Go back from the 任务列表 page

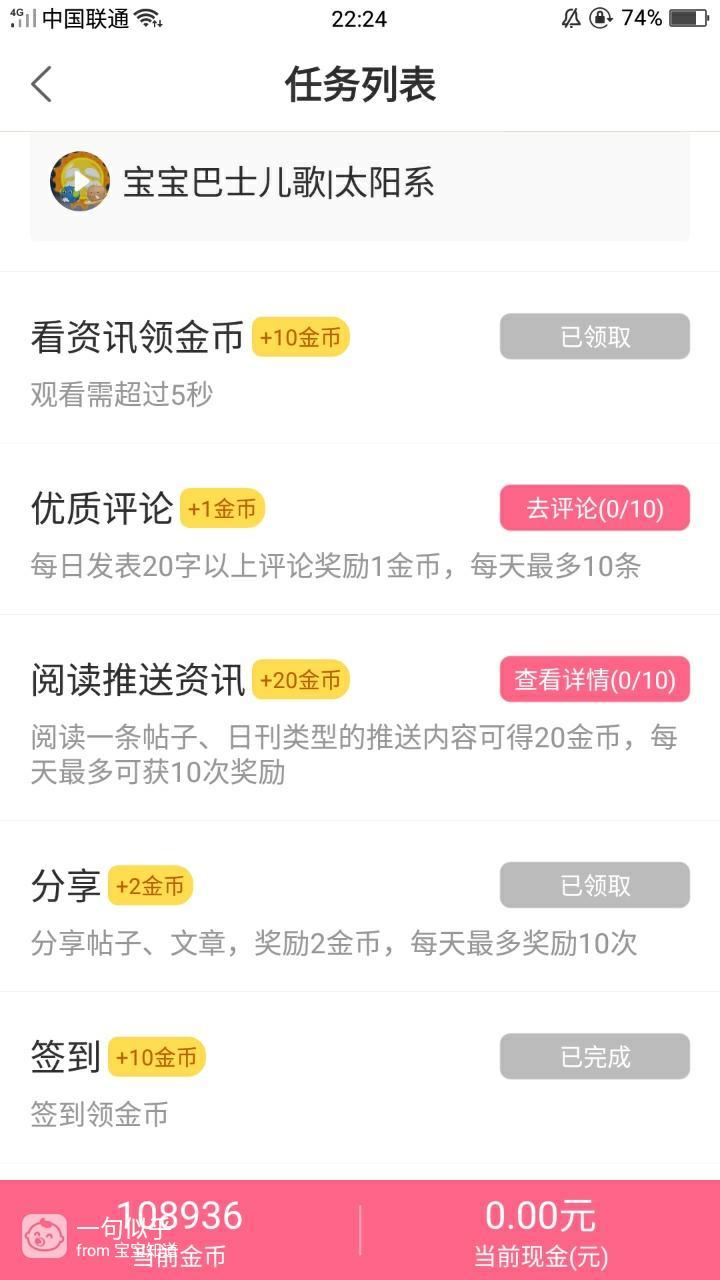coord(41,85)
